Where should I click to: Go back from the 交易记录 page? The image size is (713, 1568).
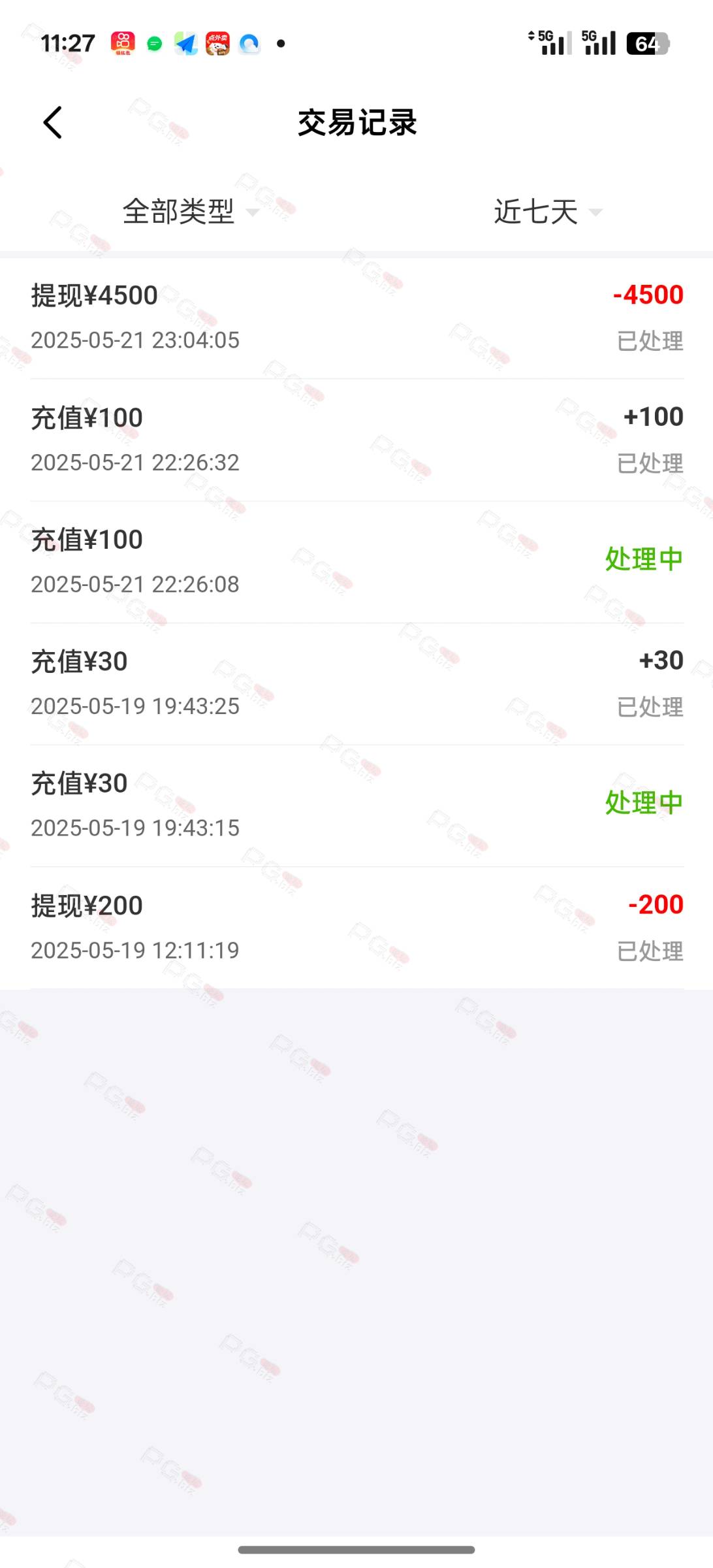click(53, 122)
